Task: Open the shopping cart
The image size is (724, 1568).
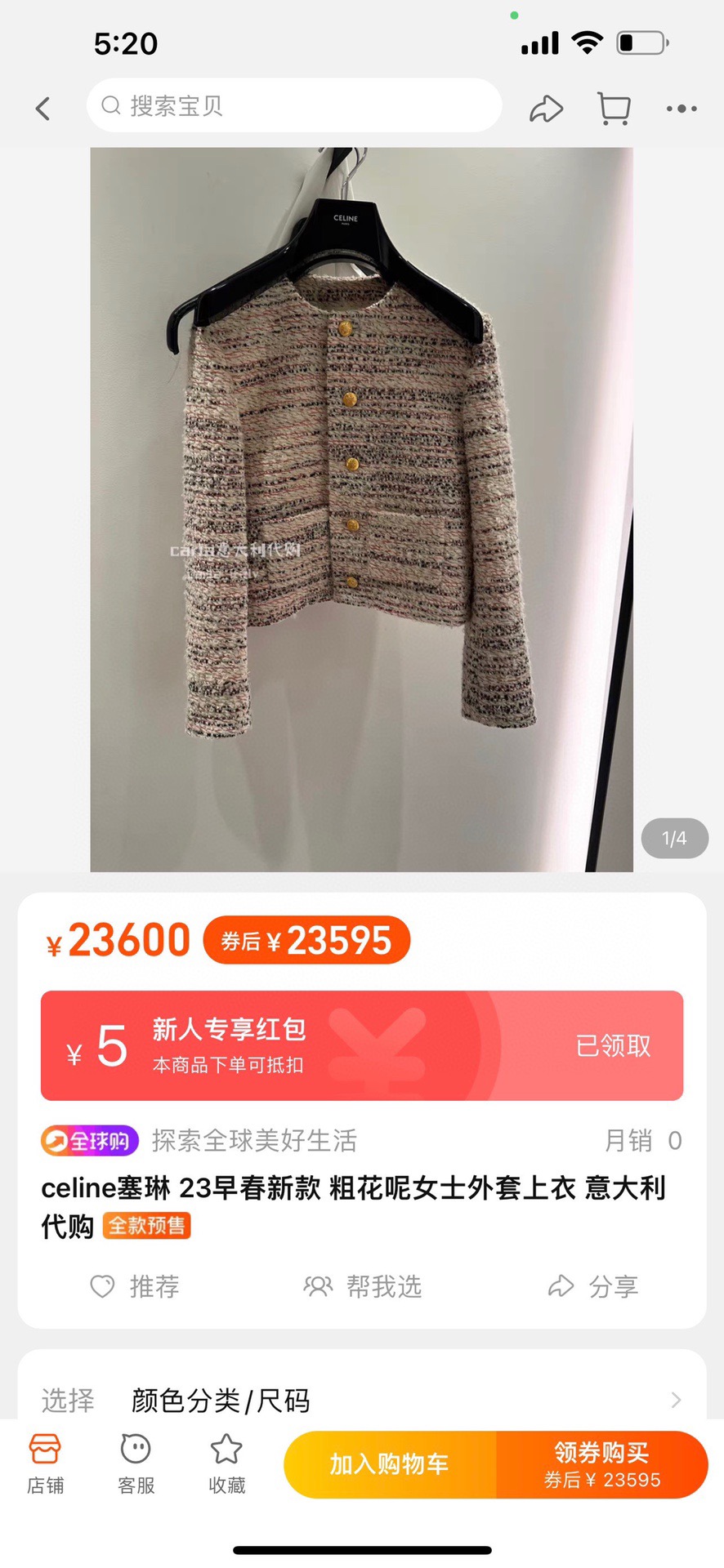Action: coord(614,109)
